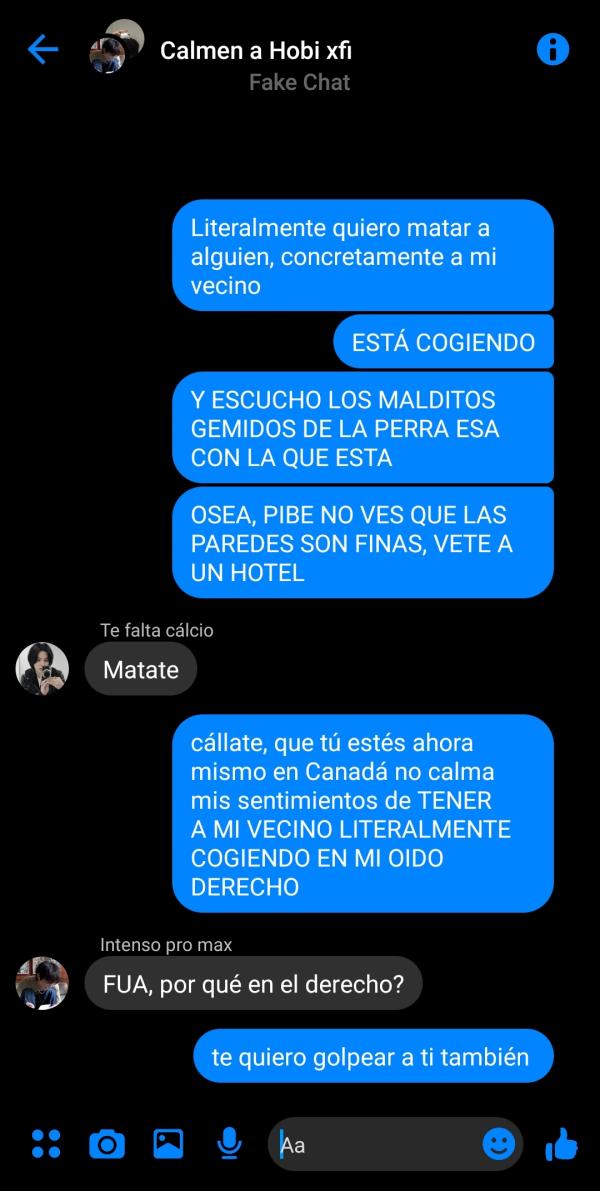Image resolution: width=600 pixels, height=1191 pixels.
Task: Focus the Aa message input field
Action: [x=375, y=1144]
